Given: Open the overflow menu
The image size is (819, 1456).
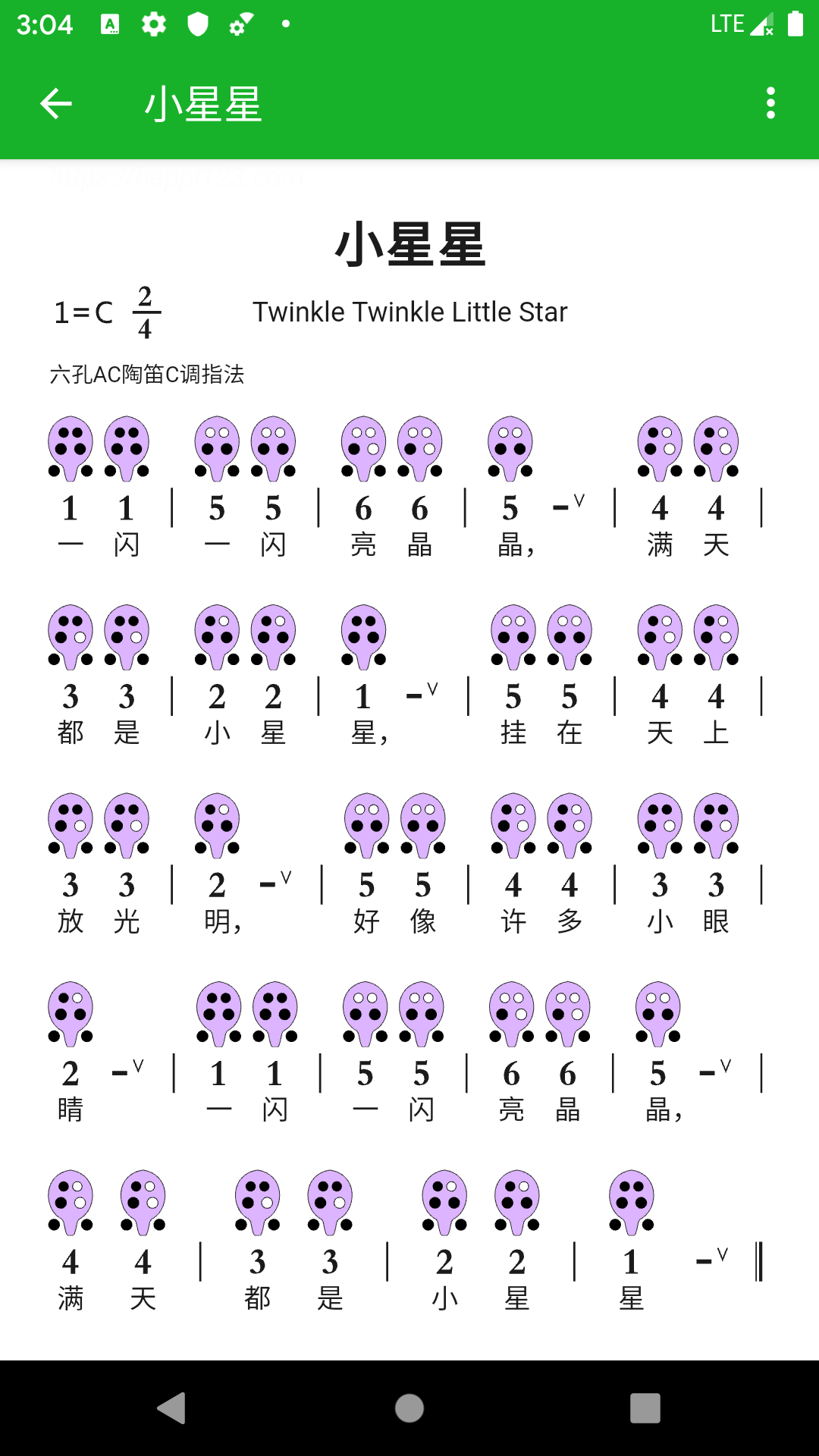Looking at the screenshot, I should click(770, 103).
